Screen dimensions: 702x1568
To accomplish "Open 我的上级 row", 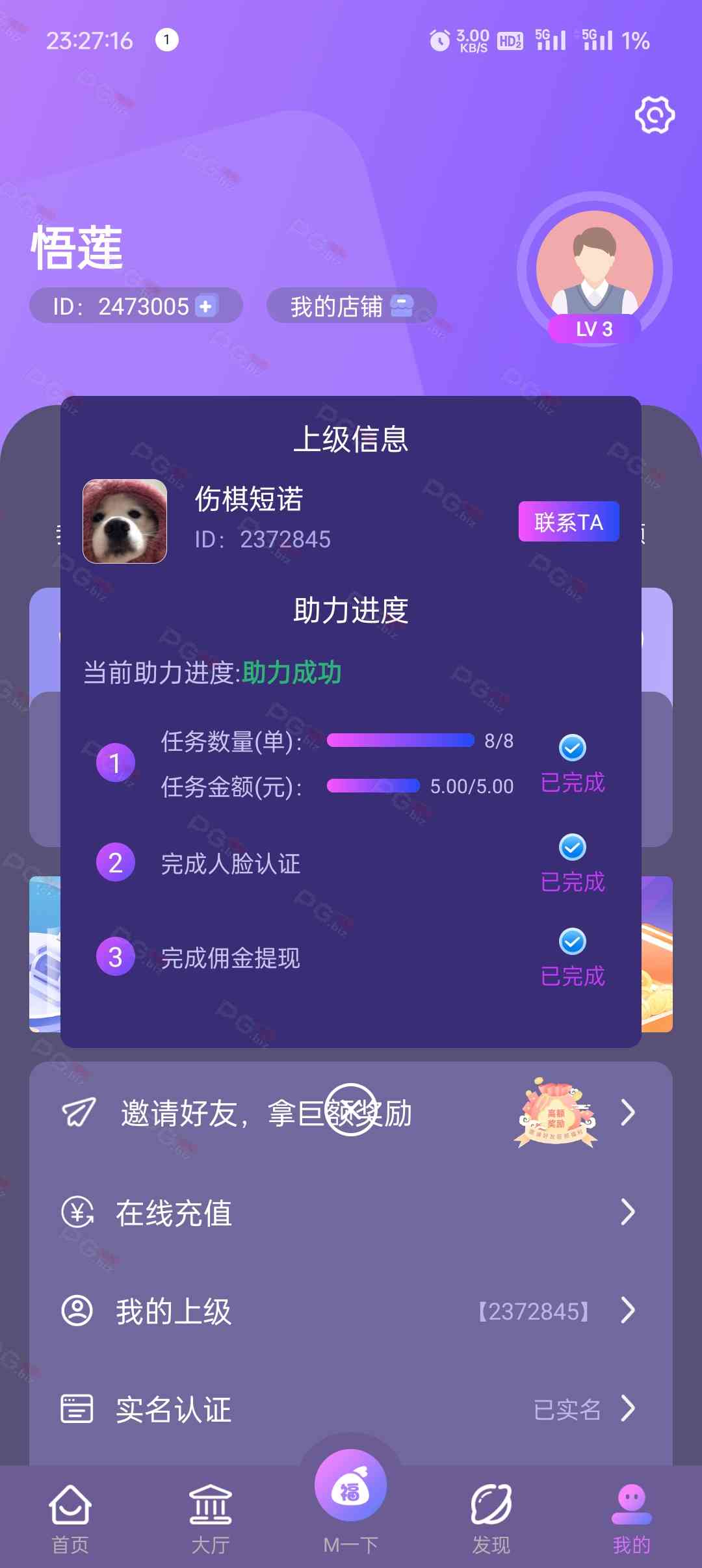I will [351, 1311].
